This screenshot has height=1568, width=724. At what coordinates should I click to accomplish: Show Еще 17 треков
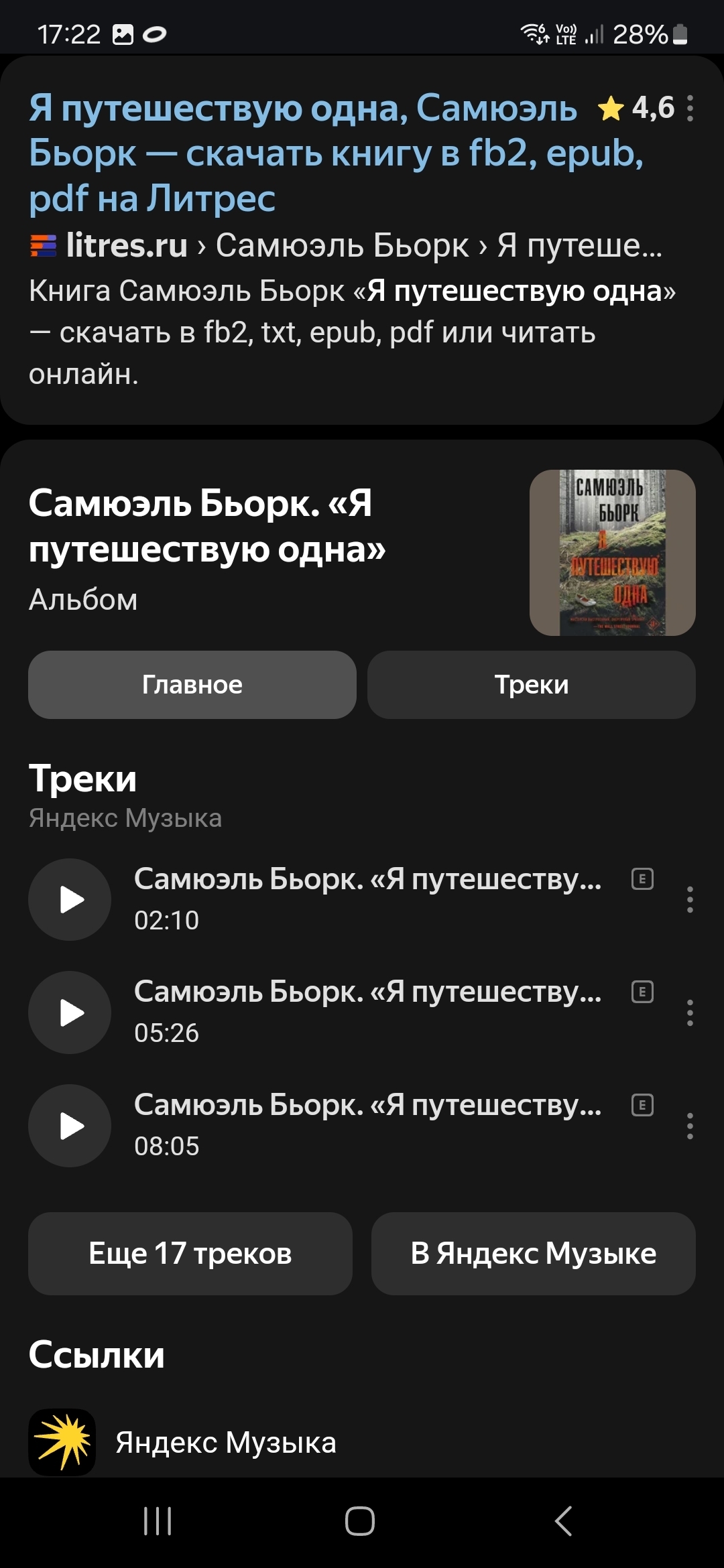point(190,1254)
